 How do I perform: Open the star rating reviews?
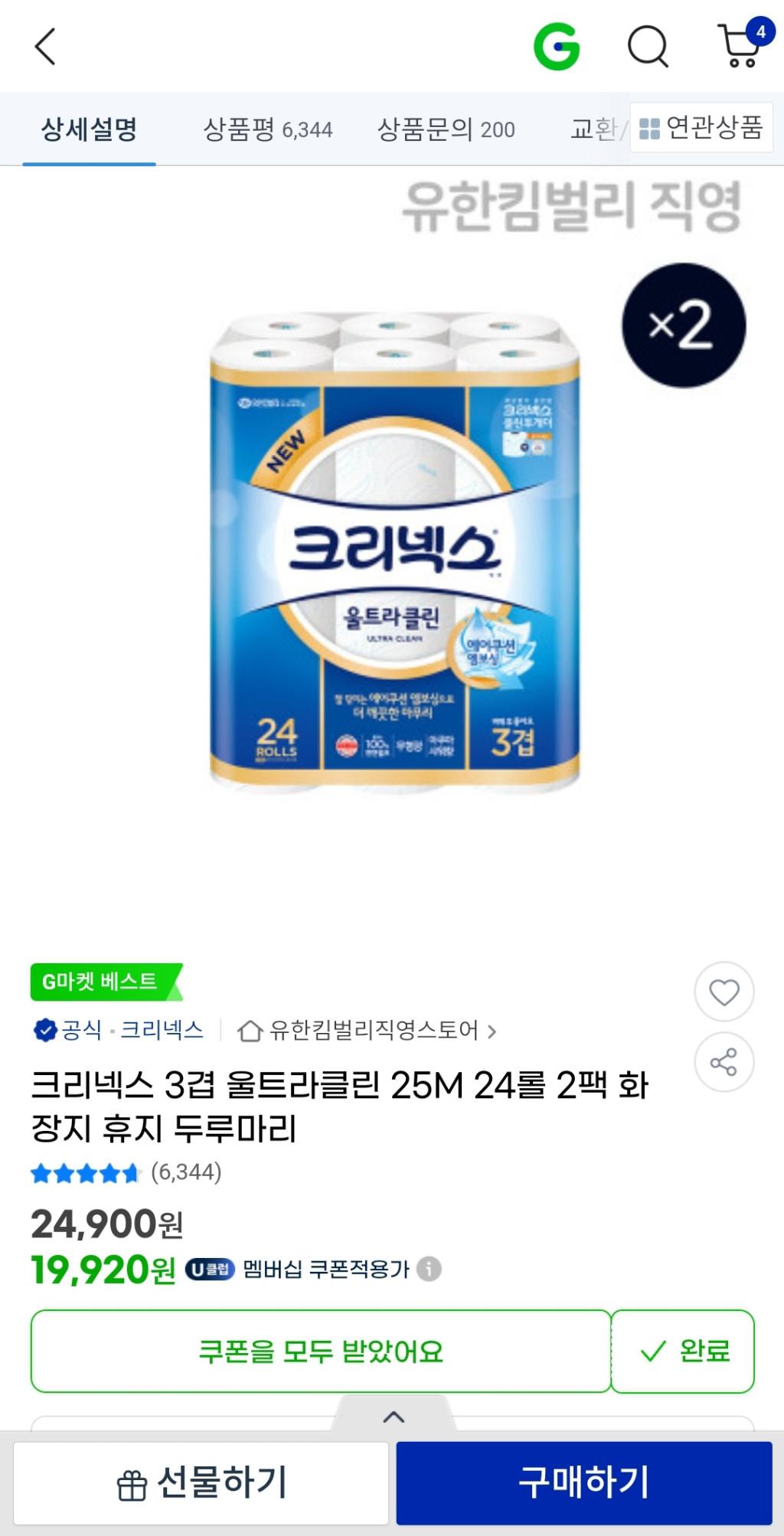click(126, 1172)
